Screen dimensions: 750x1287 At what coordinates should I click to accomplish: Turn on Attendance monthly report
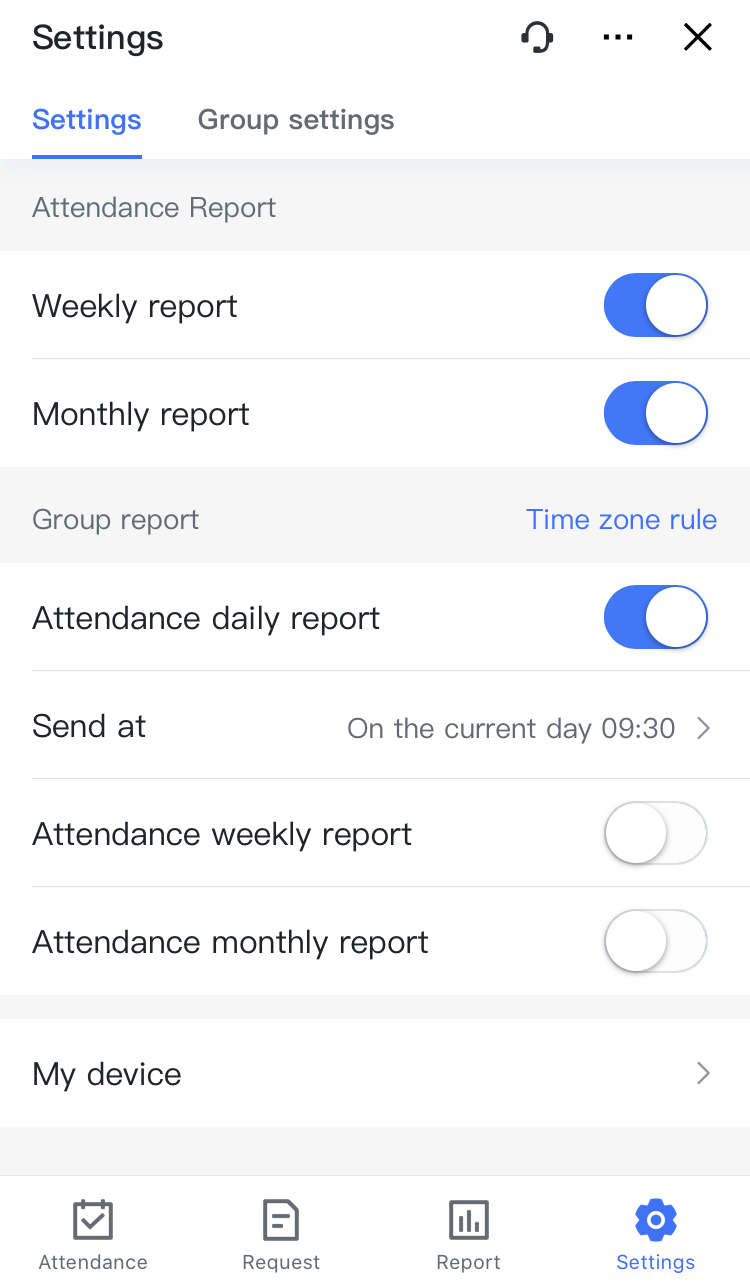click(x=655, y=941)
